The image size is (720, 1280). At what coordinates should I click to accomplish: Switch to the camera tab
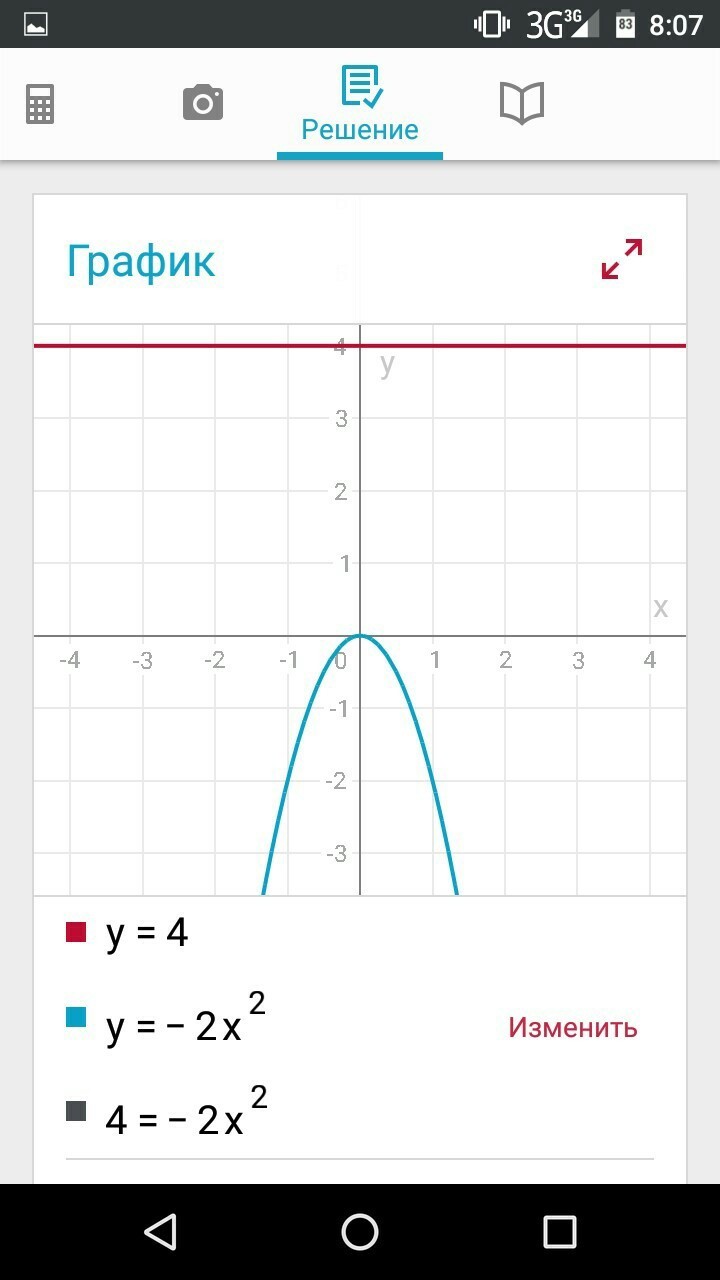pyautogui.click(x=203, y=103)
